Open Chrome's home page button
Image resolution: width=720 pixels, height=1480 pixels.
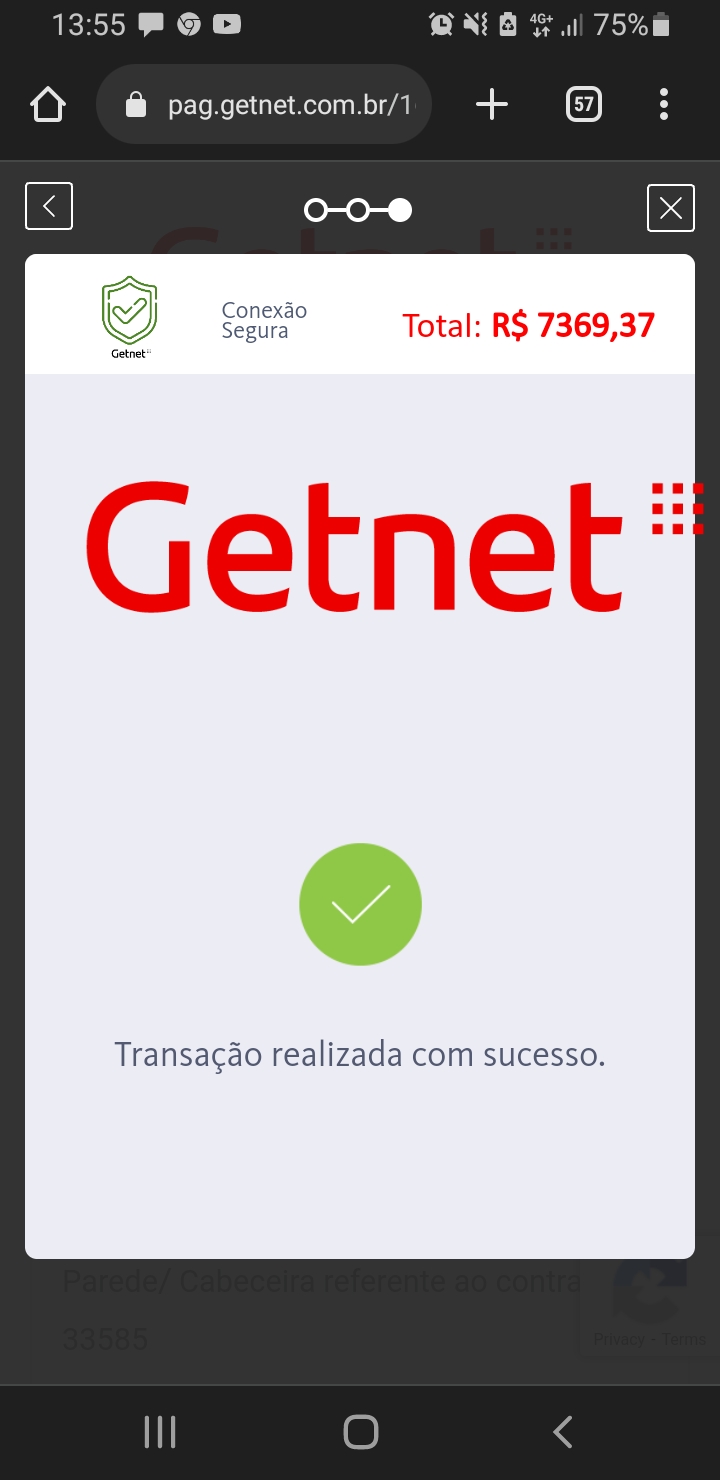[x=48, y=104]
